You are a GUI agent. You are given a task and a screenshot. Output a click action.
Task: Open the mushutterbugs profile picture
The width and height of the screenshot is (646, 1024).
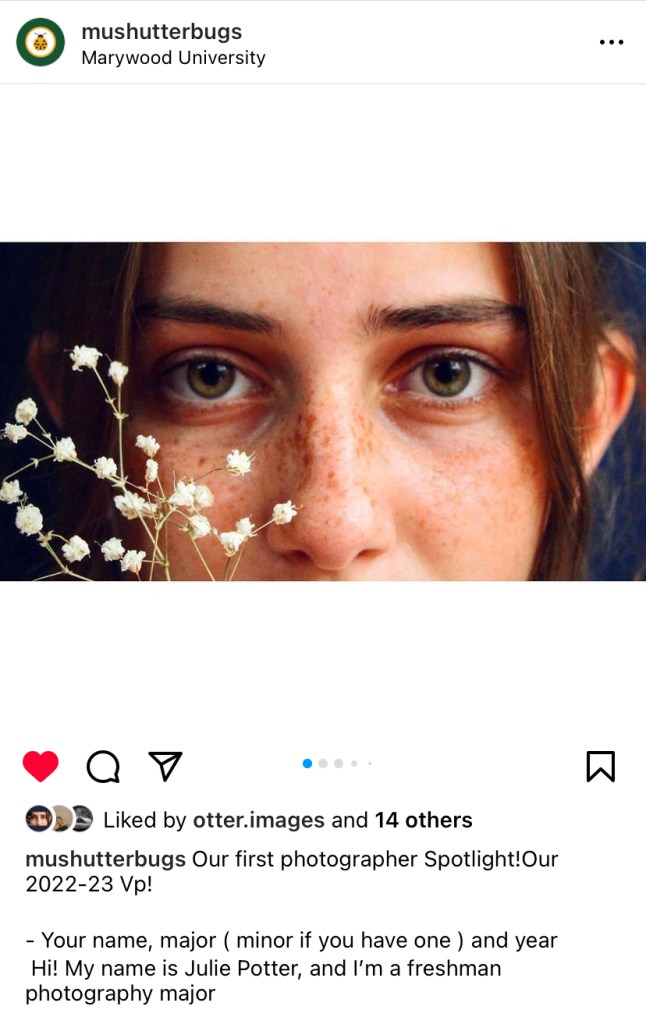point(40,43)
